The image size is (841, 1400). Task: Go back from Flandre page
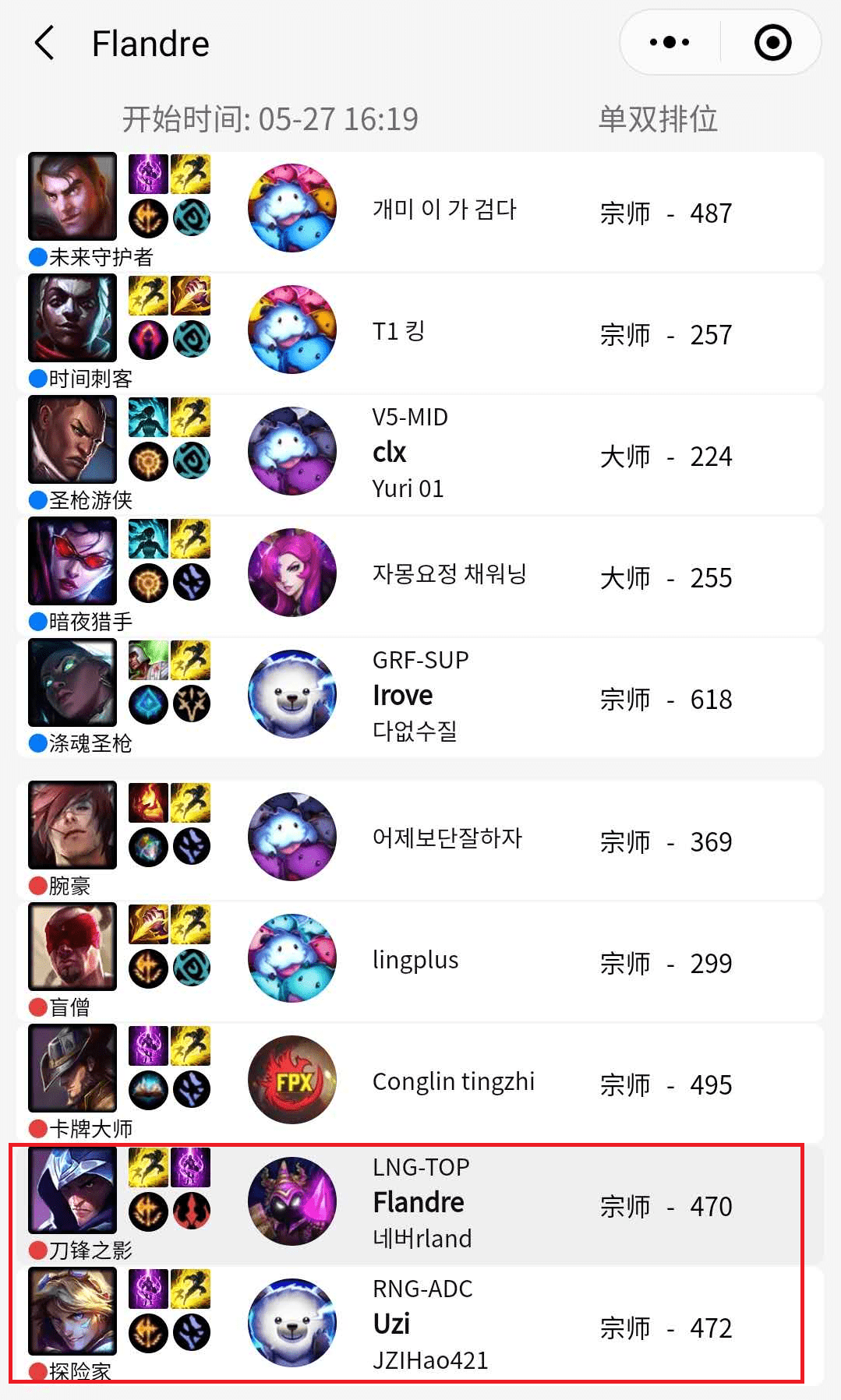[45, 43]
